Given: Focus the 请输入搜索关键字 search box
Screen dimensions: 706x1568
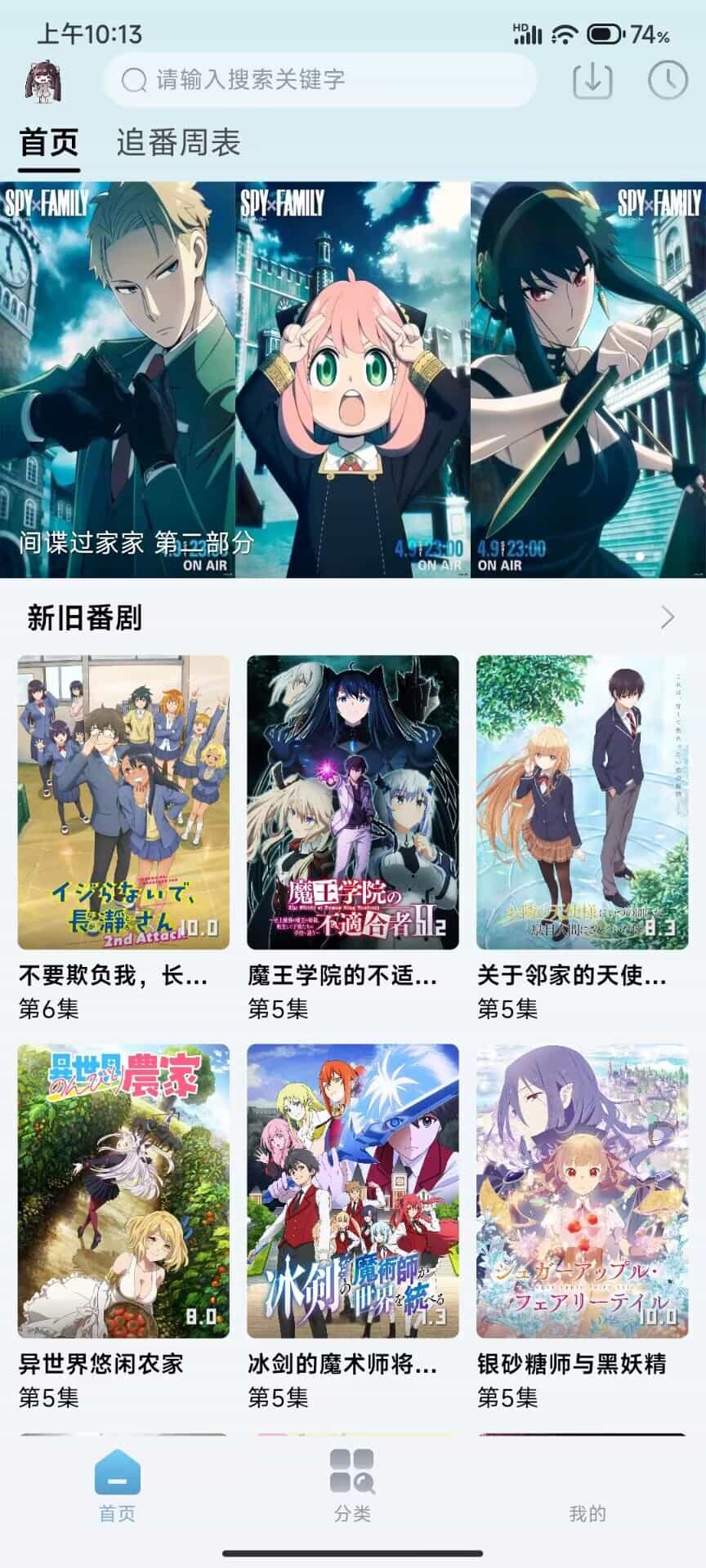Looking at the screenshot, I should pos(319,80).
